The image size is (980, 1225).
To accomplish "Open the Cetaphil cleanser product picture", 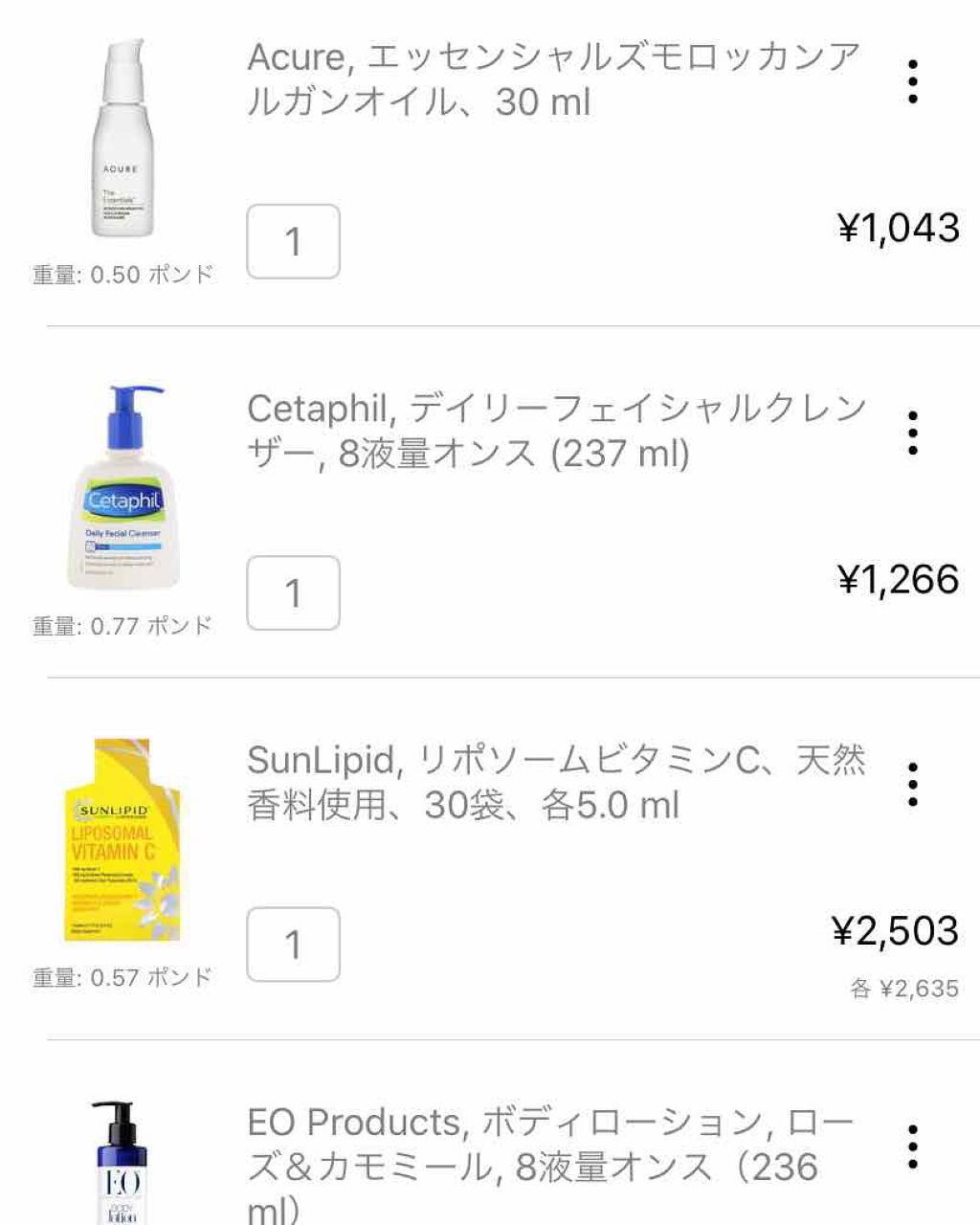I will click(x=123, y=488).
